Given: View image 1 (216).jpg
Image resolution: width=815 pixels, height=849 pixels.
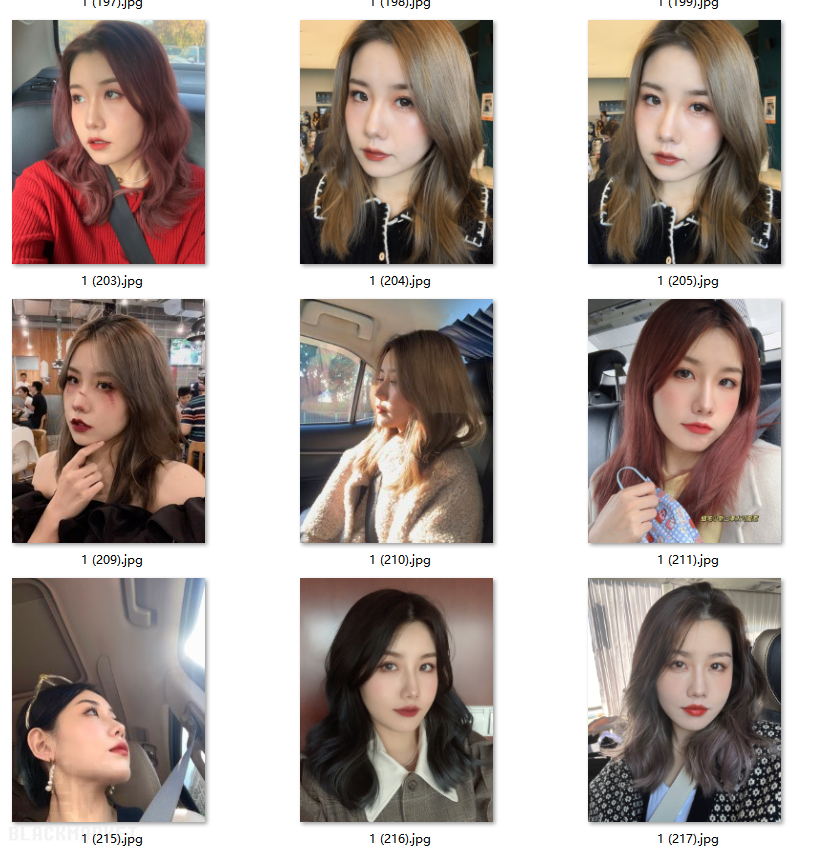Looking at the screenshot, I should (x=396, y=700).
